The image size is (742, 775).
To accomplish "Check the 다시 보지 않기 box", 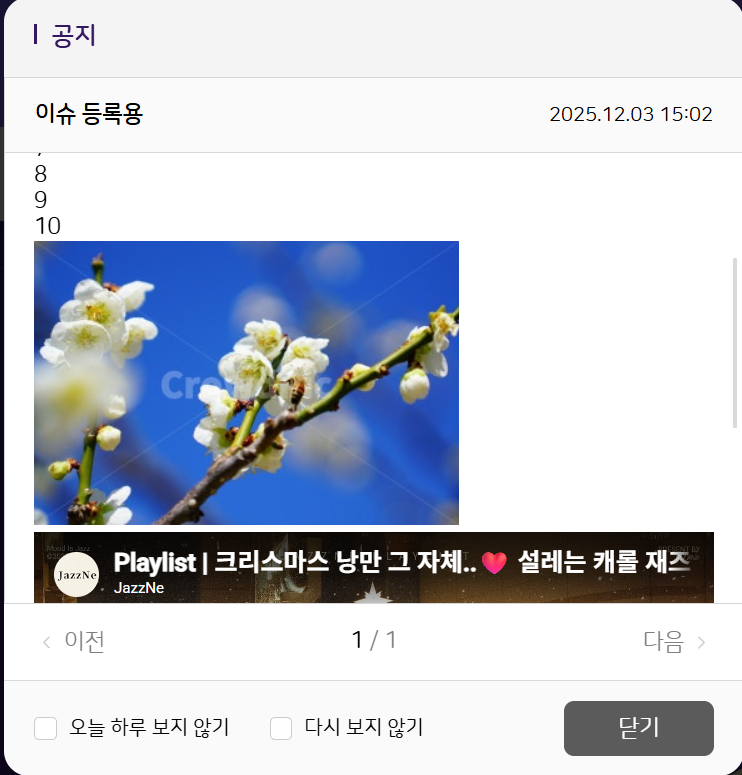I will [281, 728].
